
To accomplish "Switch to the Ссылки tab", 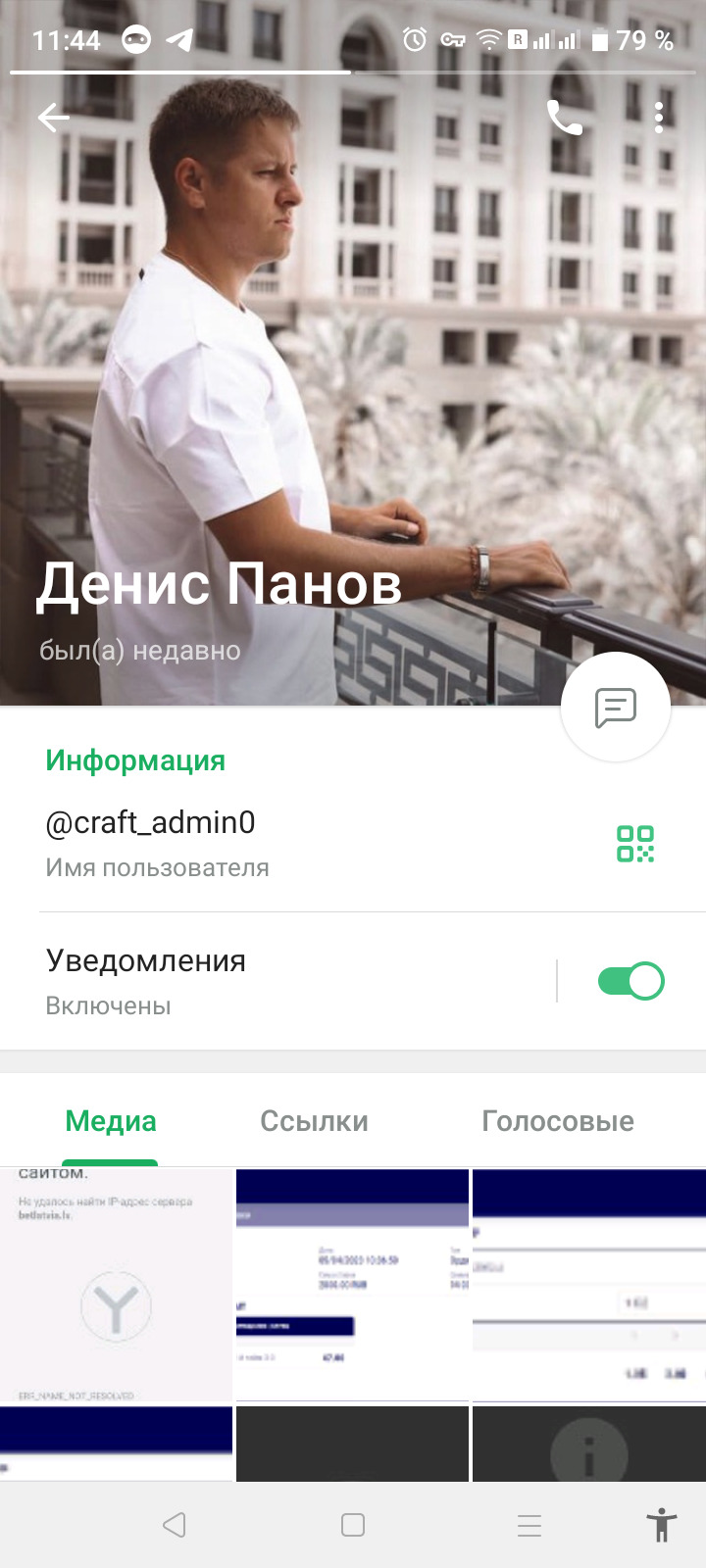I will click(314, 1121).
